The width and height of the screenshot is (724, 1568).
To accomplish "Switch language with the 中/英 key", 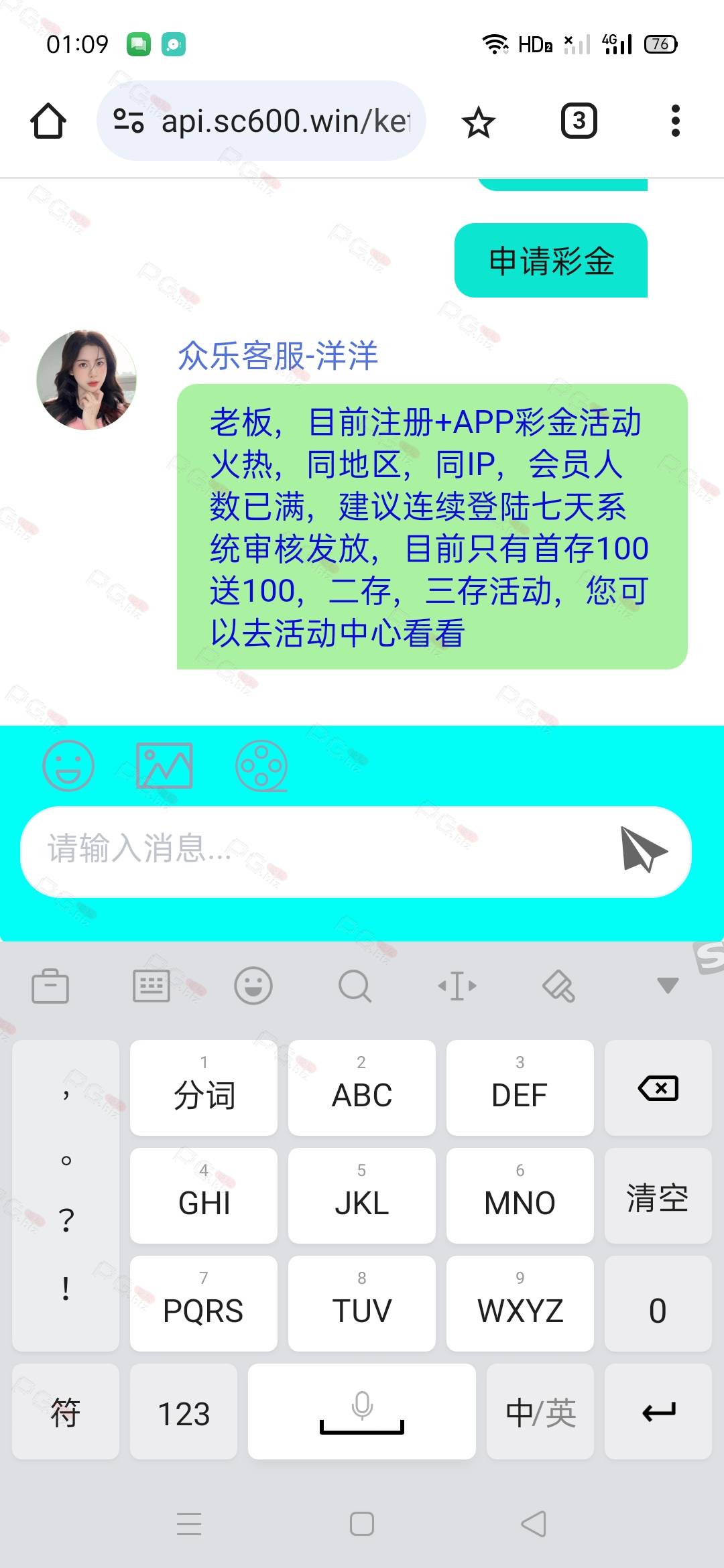I will (x=540, y=1412).
